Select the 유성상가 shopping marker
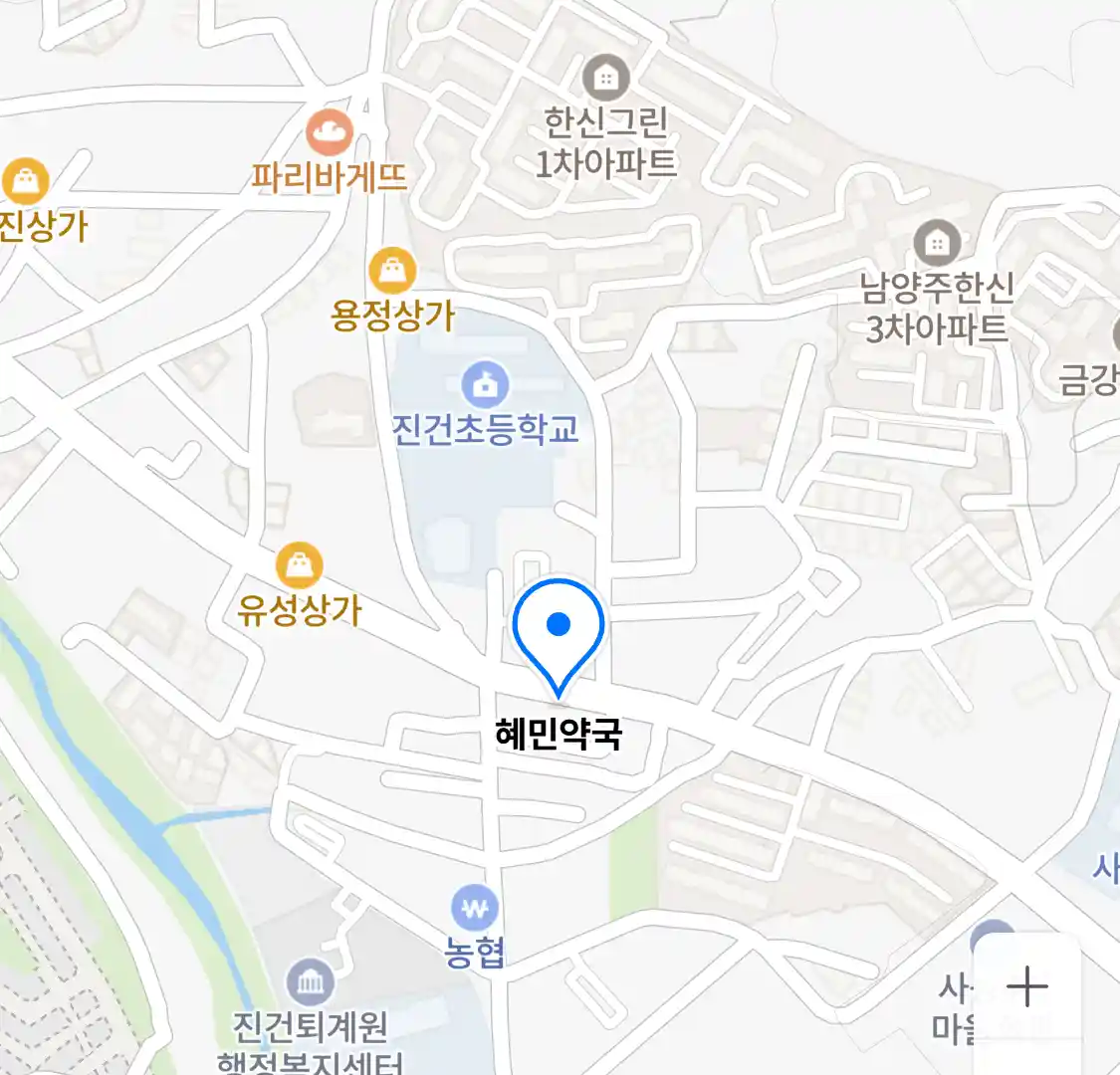The width and height of the screenshot is (1120, 1075). pyautogui.click(x=298, y=566)
